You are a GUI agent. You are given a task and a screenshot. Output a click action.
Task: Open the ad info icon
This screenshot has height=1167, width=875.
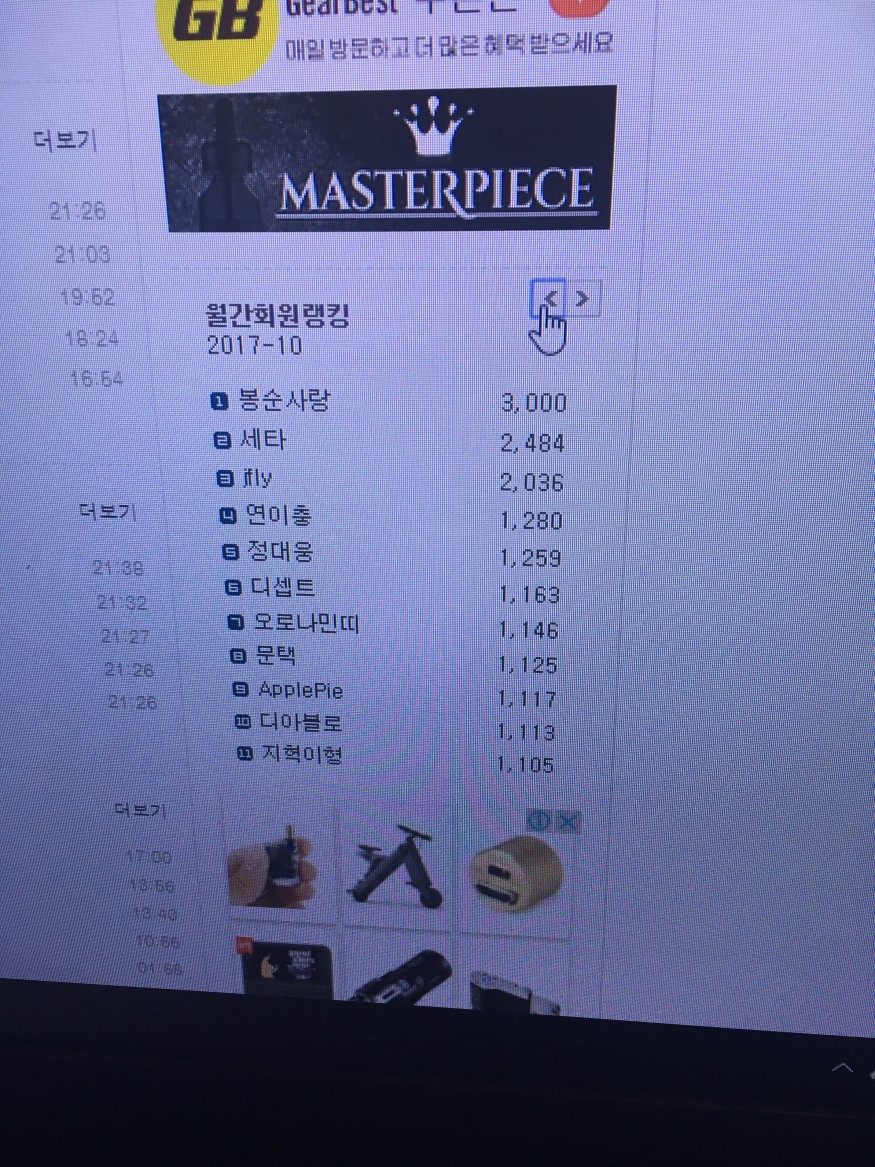540,822
